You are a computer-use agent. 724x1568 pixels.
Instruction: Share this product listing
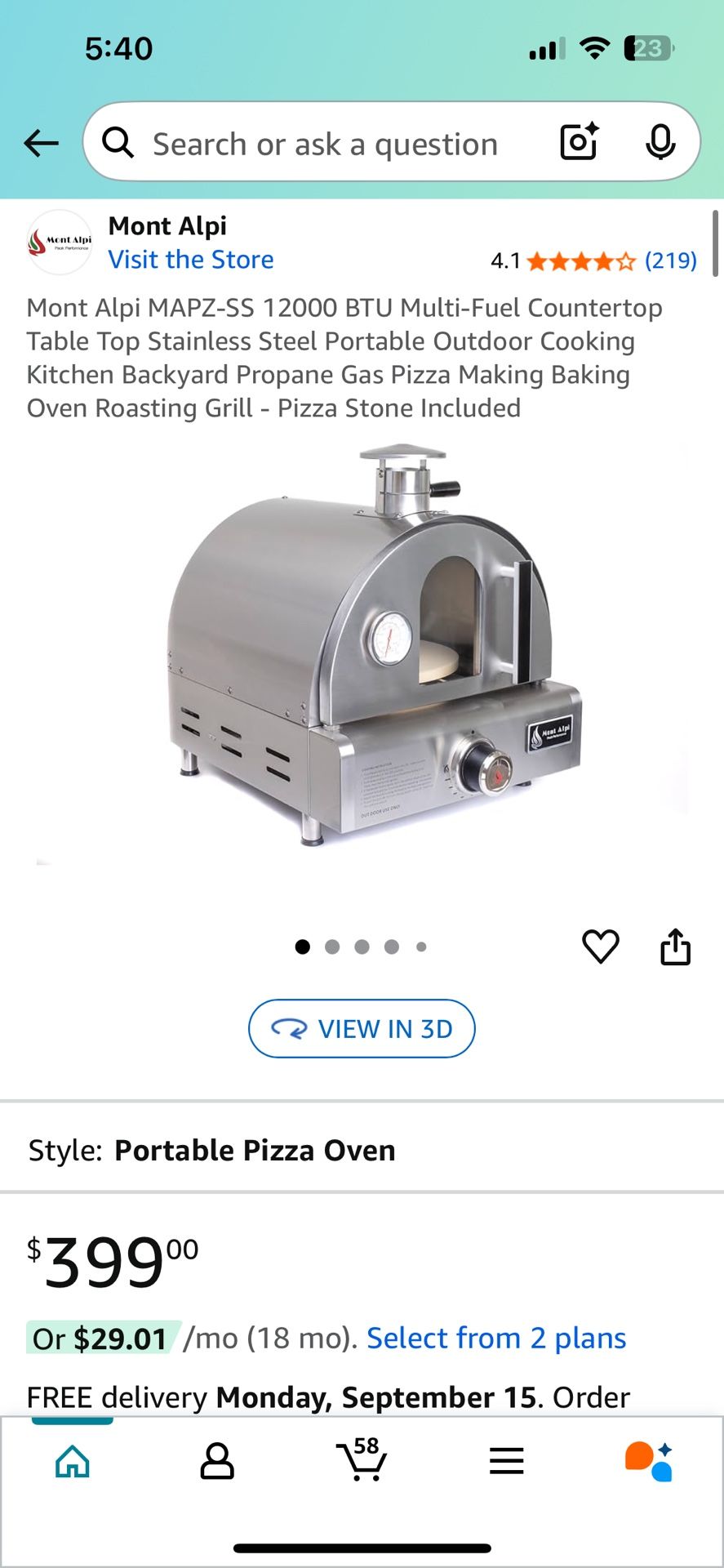[x=675, y=947]
